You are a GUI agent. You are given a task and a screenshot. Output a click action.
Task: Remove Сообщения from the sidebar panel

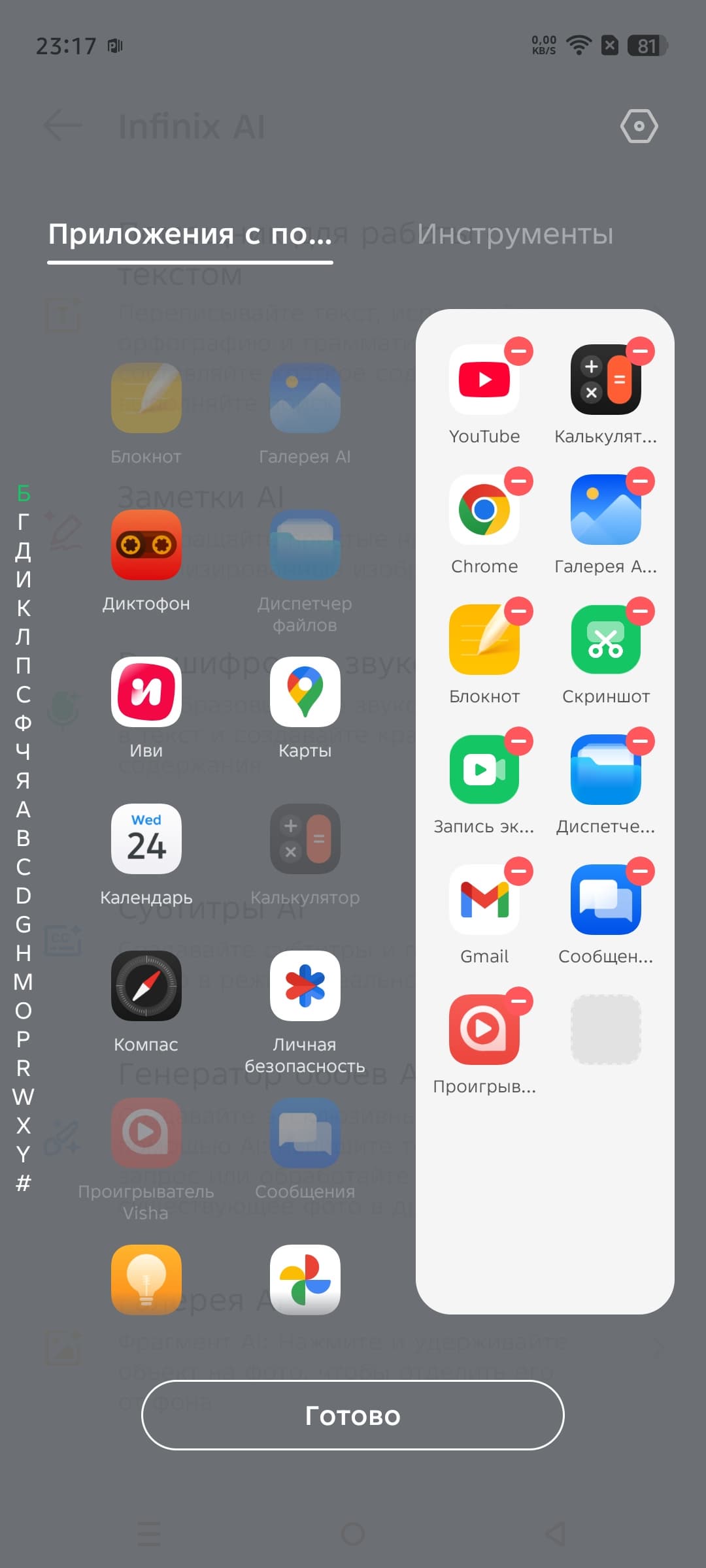coord(641,872)
